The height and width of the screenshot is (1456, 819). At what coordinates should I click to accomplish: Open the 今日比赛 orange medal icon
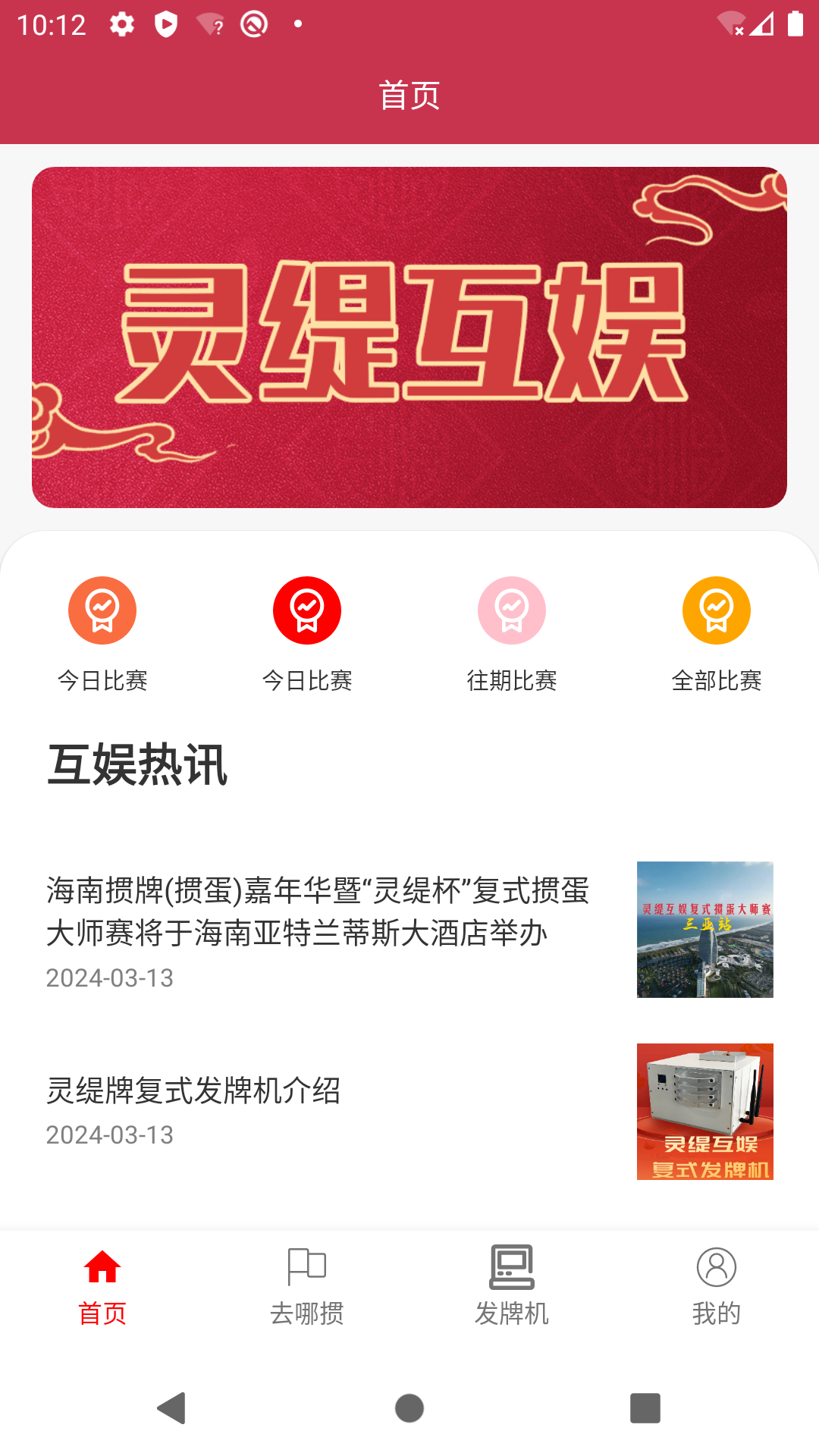coord(102,610)
